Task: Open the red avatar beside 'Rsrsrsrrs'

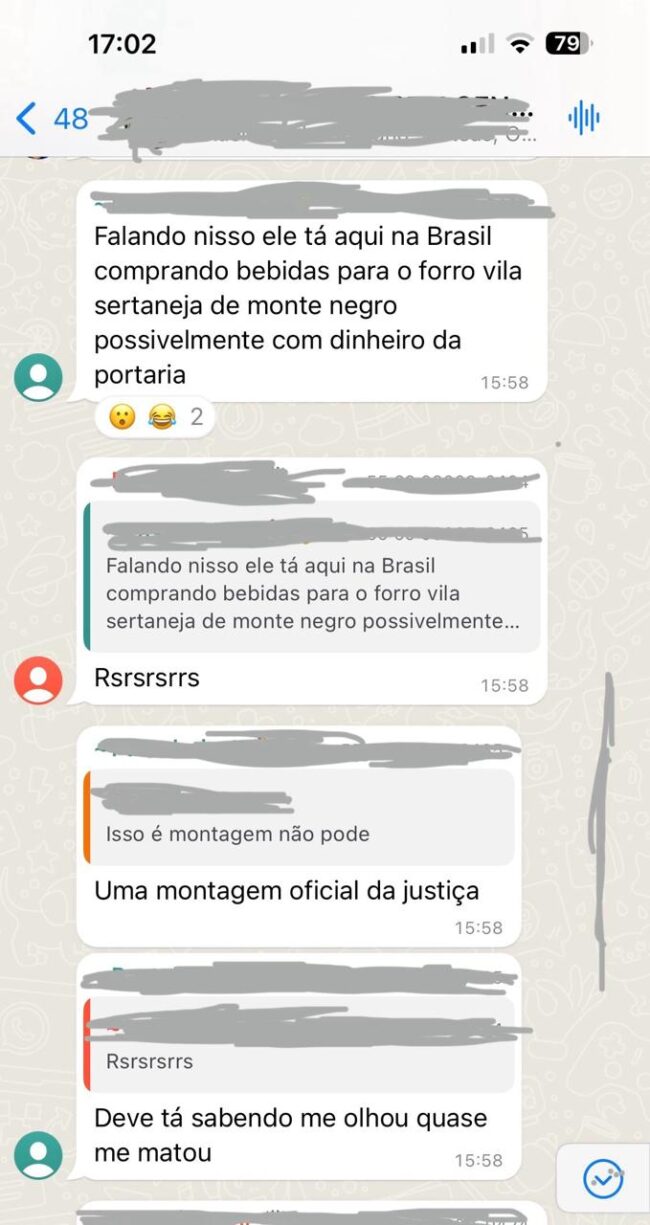Action: 38,681
